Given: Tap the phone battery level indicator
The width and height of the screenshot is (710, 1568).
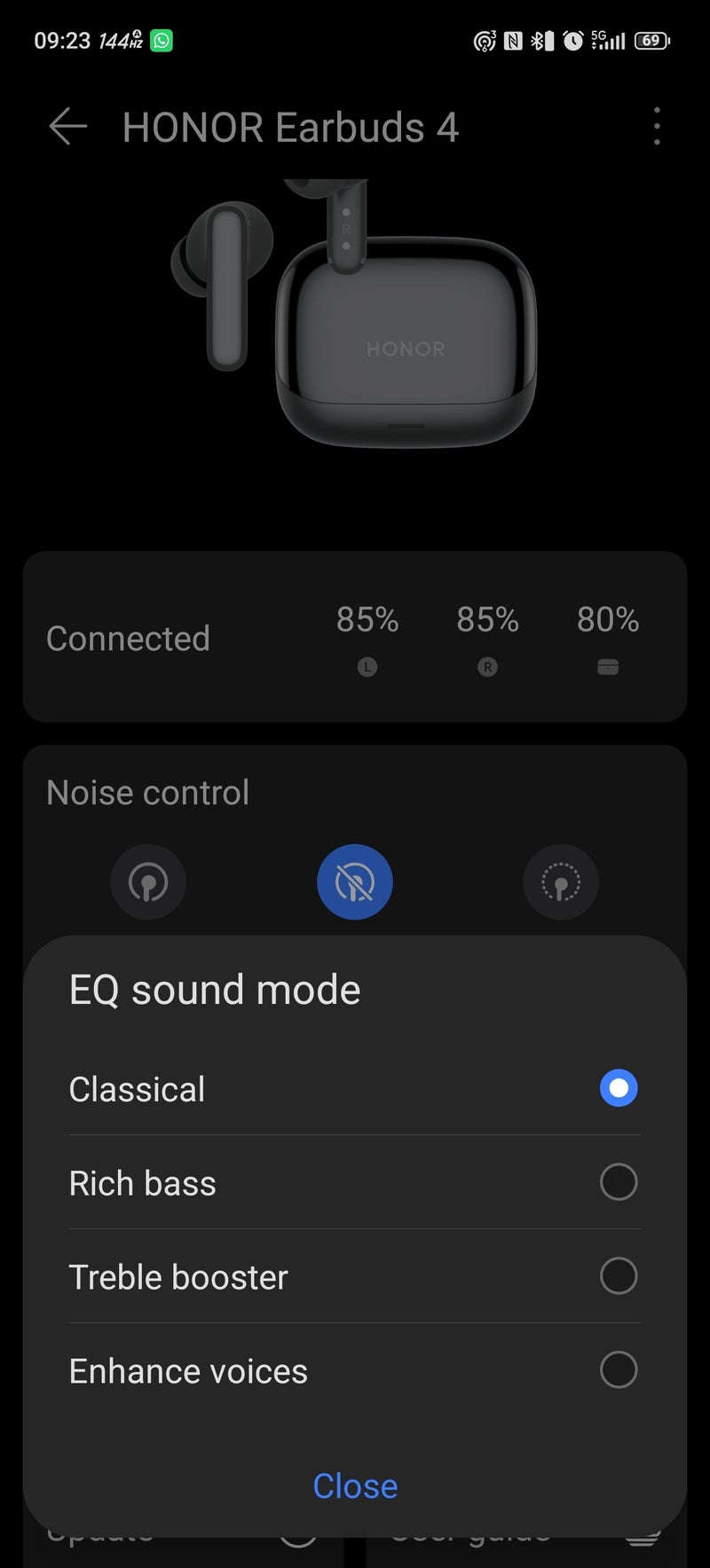Looking at the screenshot, I should click(x=651, y=40).
